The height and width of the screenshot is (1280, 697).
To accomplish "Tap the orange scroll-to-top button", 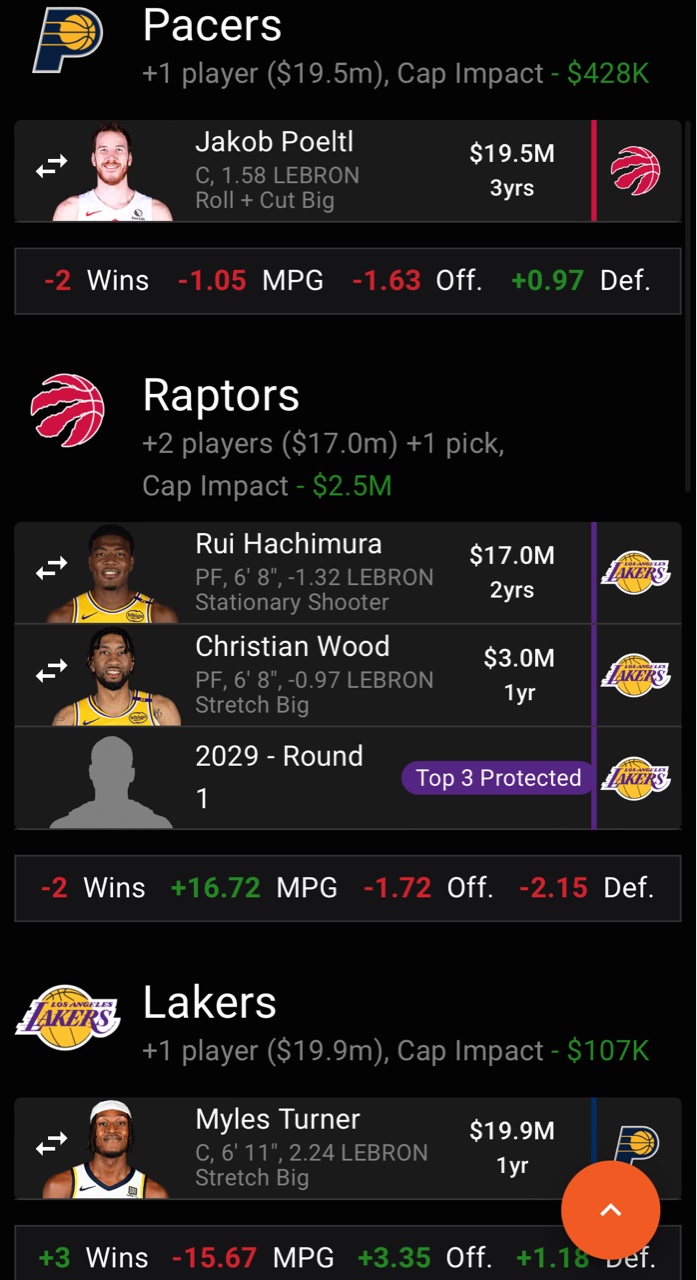I will pos(610,1210).
